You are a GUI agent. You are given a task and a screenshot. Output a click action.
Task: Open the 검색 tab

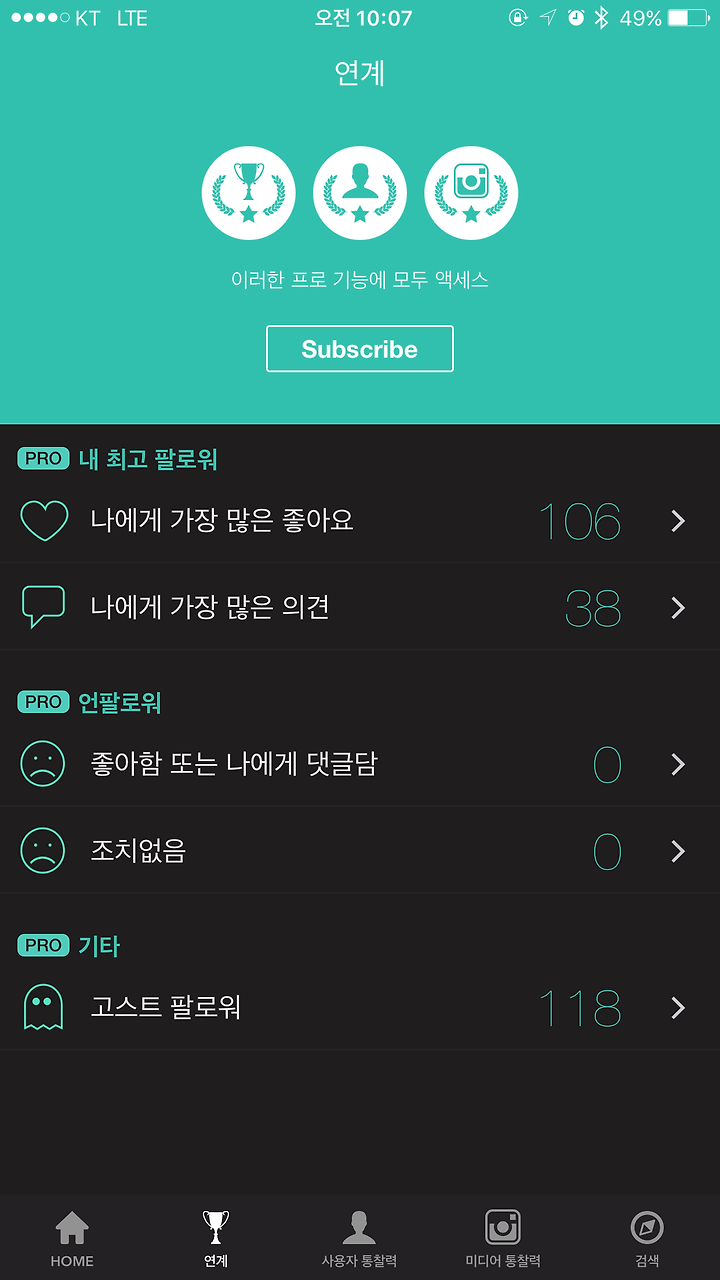647,1238
